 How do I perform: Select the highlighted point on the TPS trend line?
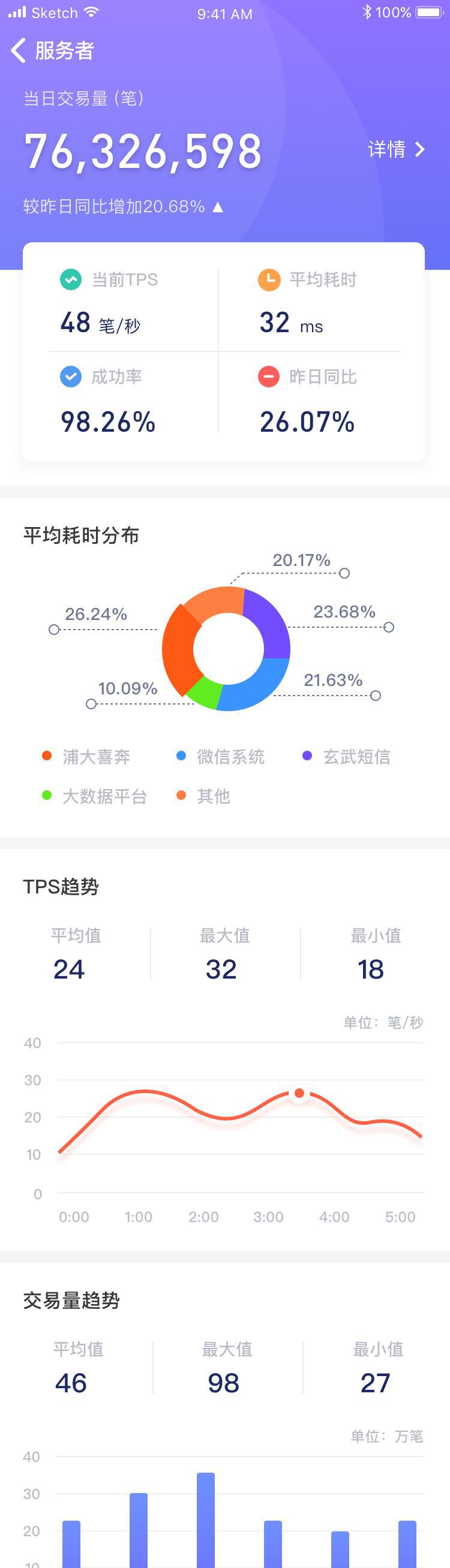tap(299, 1093)
